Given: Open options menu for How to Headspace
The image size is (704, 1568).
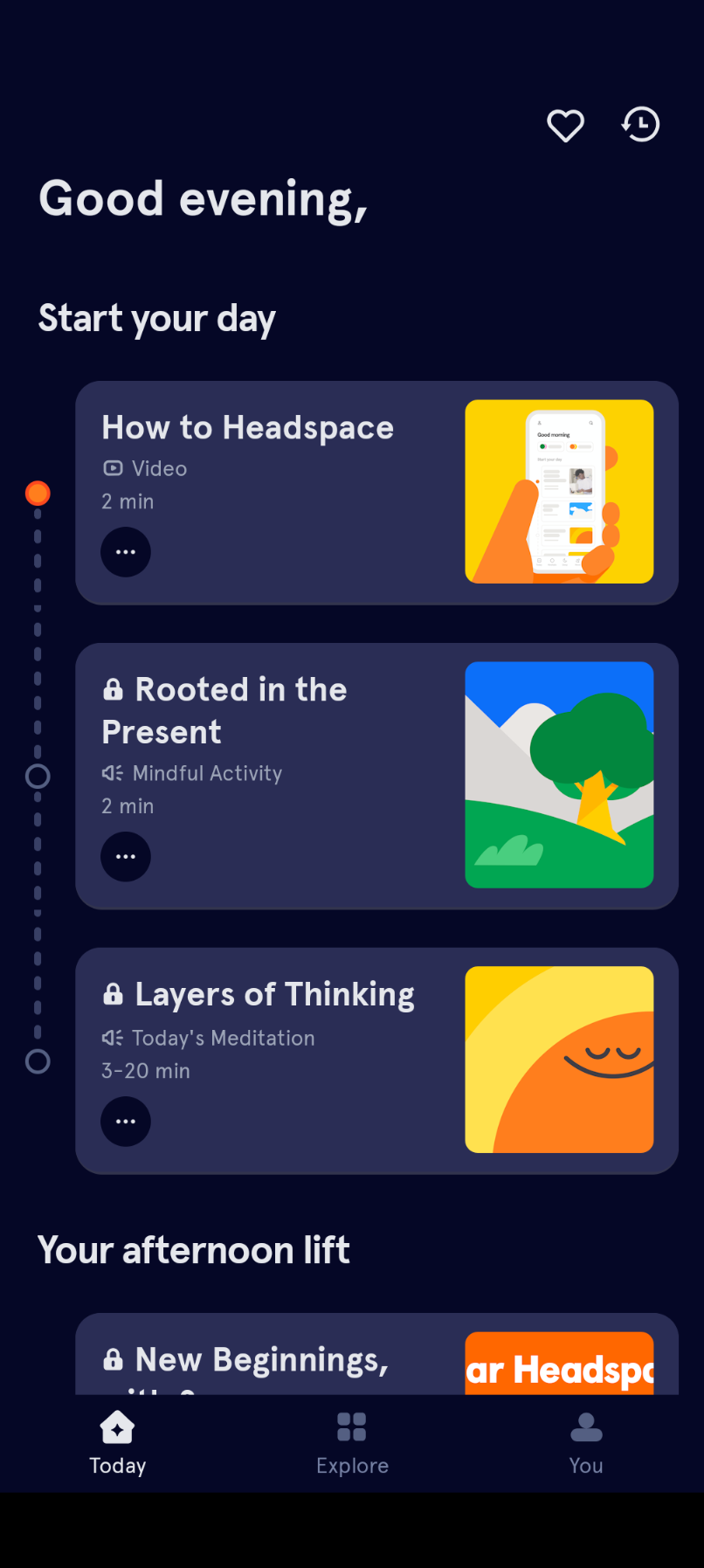Looking at the screenshot, I should [126, 552].
